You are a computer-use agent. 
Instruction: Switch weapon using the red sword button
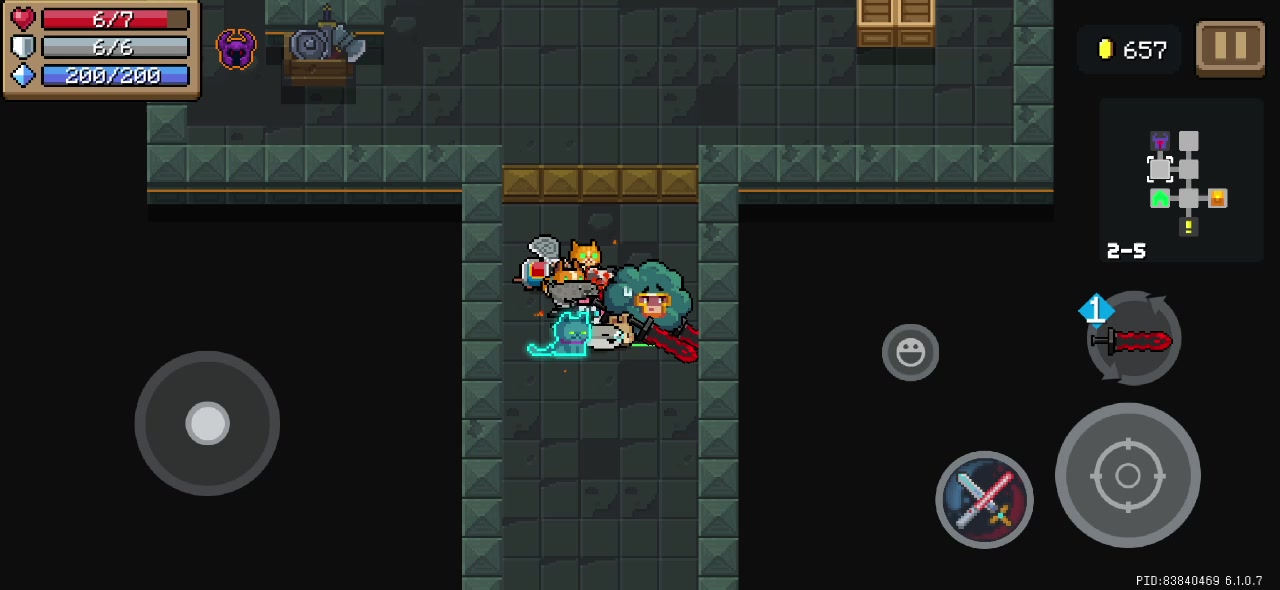(1134, 340)
